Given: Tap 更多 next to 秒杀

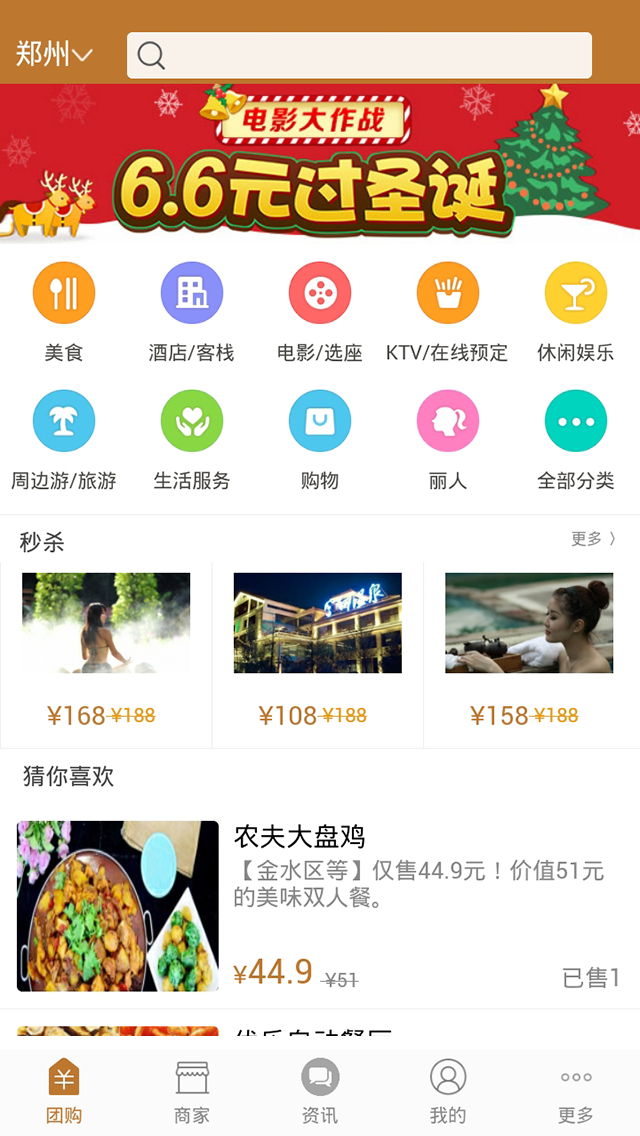Looking at the screenshot, I should click(x=594, y=539).
